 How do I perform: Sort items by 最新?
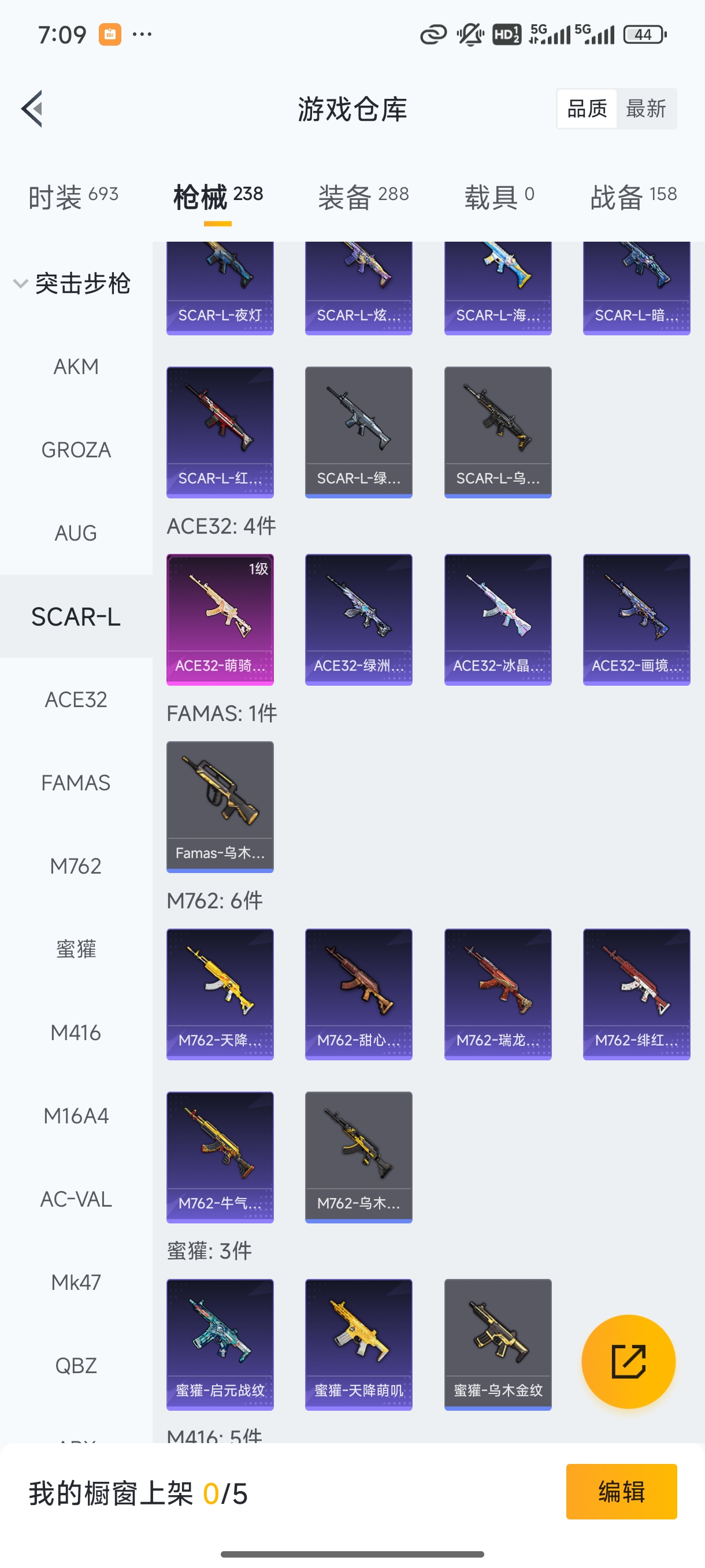click(645, 109)
